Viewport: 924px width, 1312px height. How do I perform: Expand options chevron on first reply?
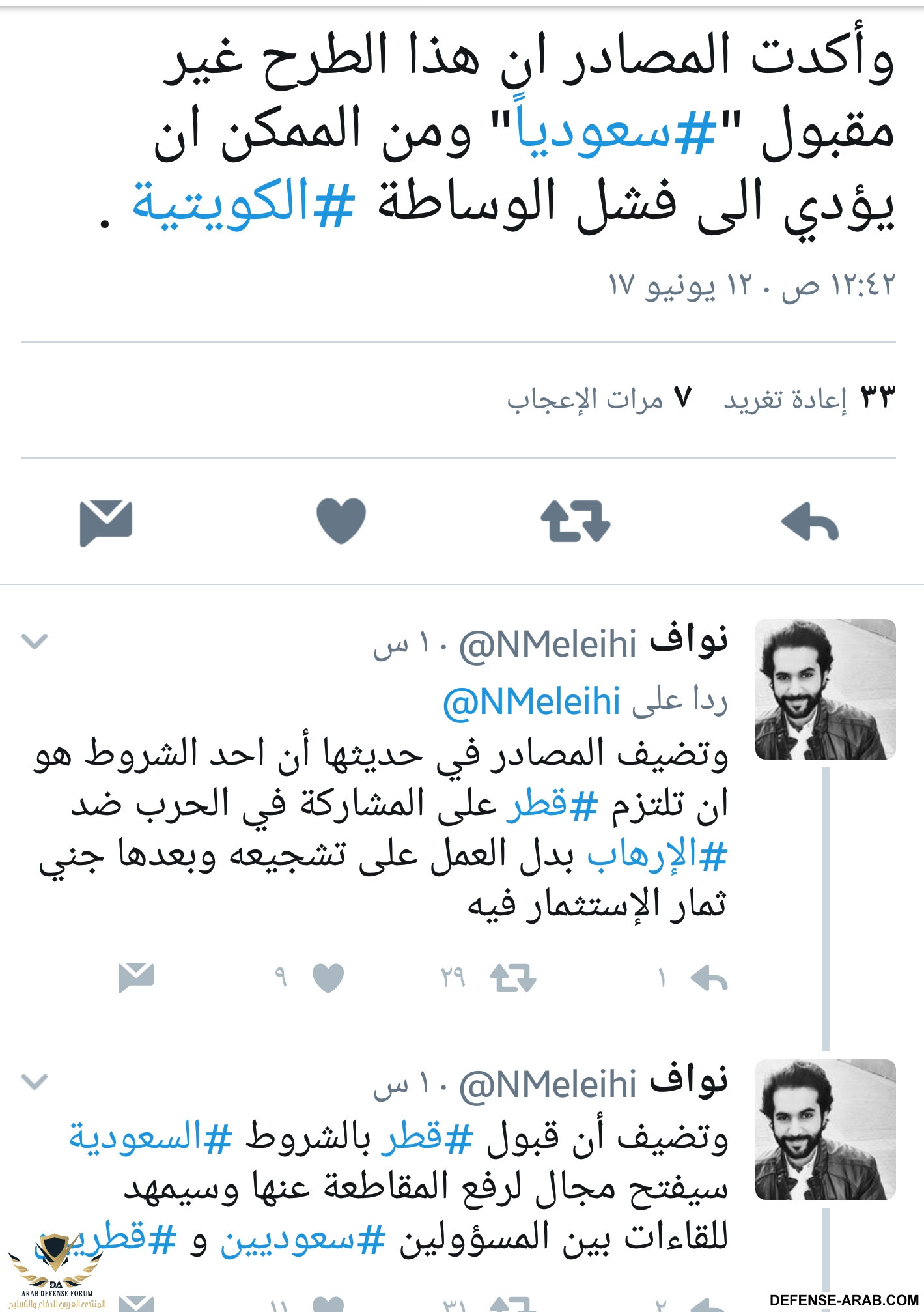(x=35, y=641)
